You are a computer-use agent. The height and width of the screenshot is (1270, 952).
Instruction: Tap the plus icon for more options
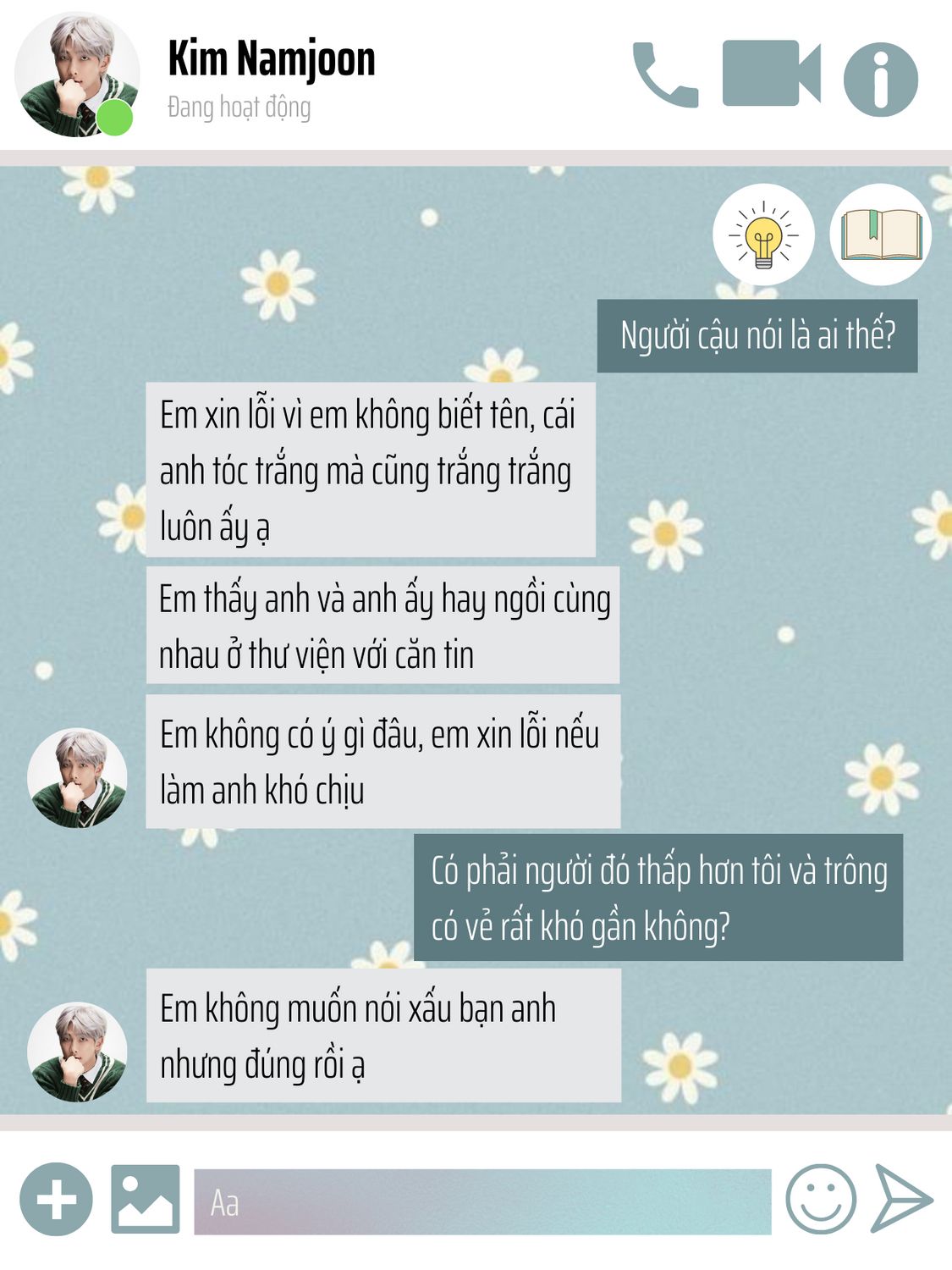point(56,1200)
